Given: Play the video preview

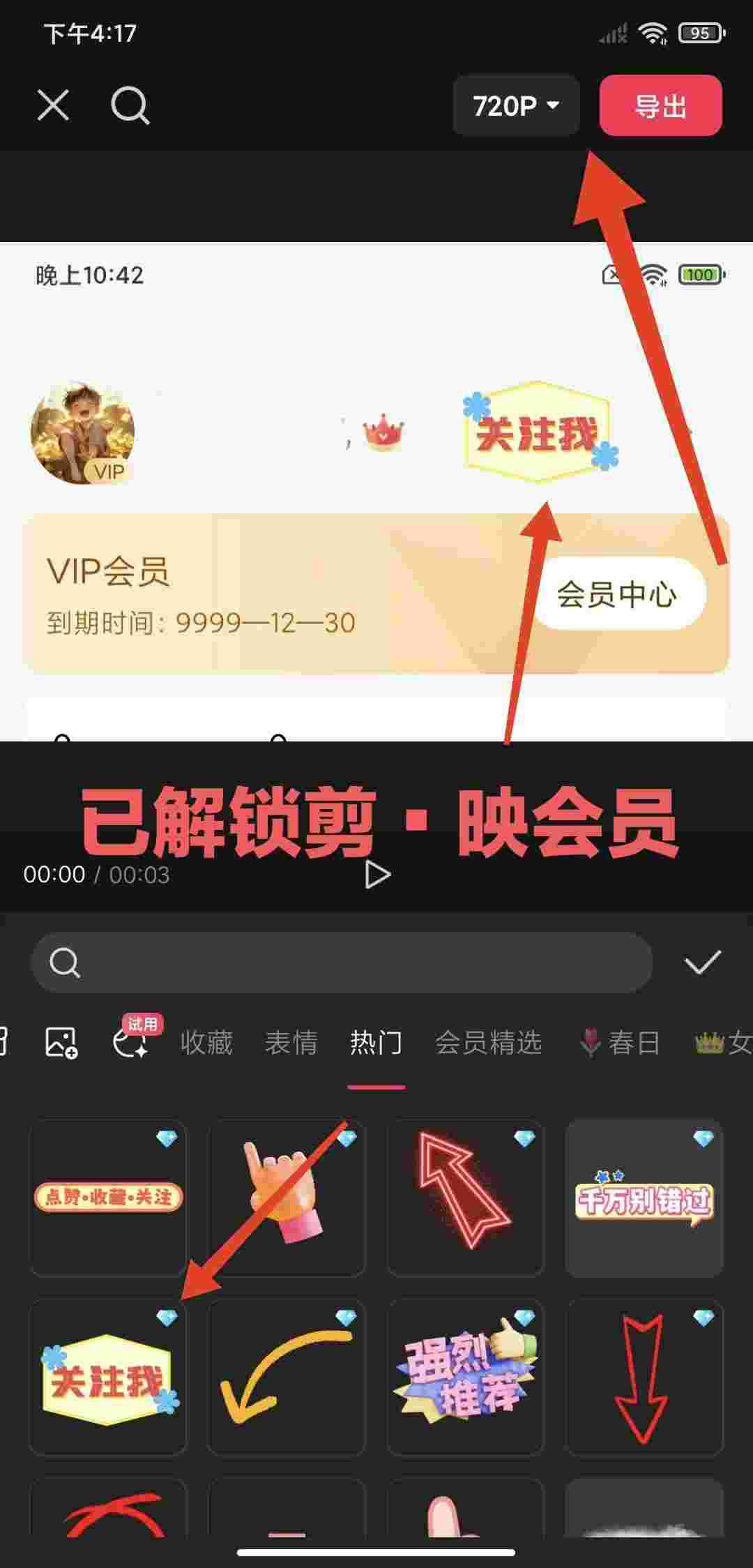Looking at the screenshot, I should click(x=377, y=875).
